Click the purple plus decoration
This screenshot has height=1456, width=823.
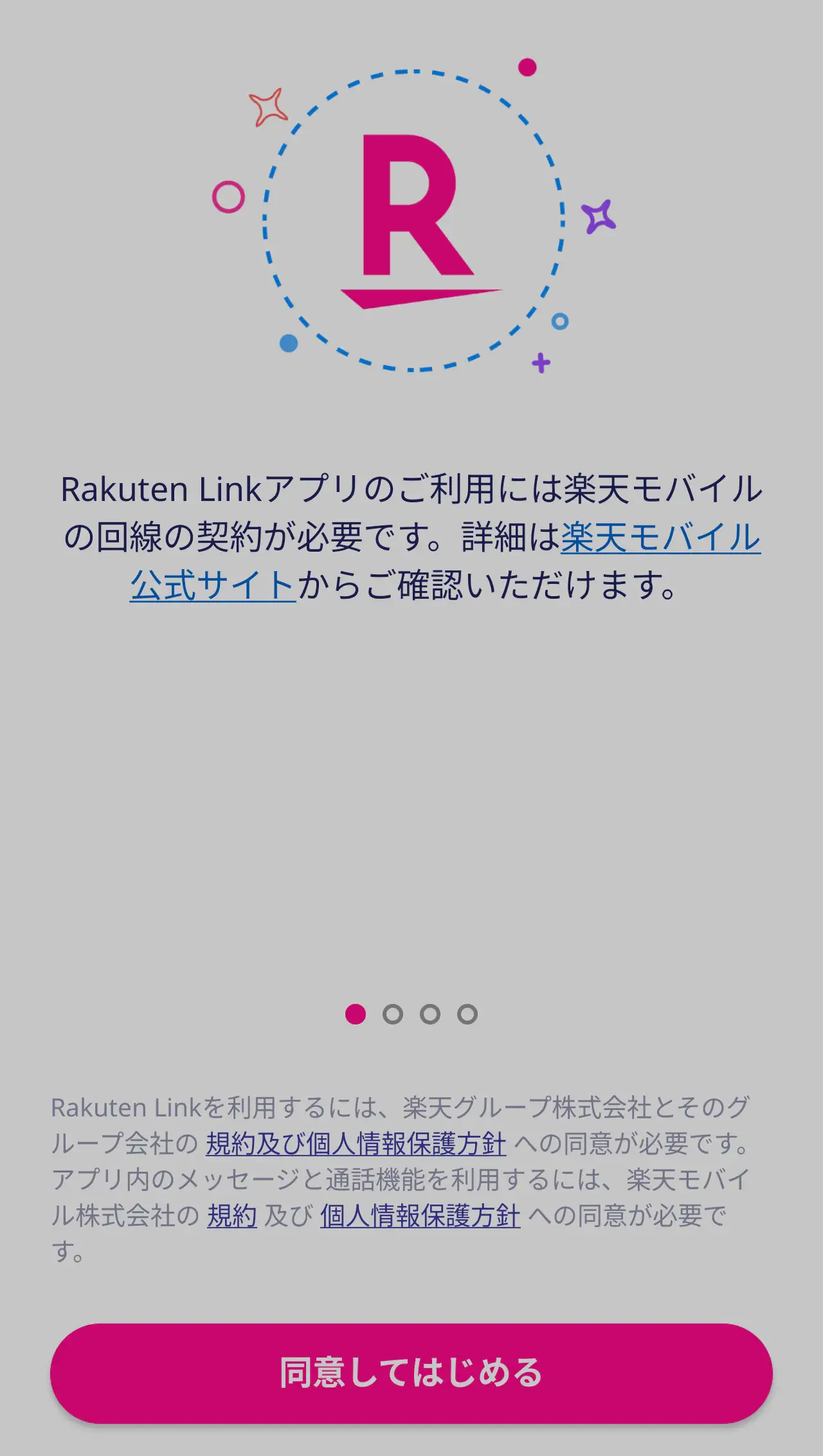pyautogui.click(x=541, y=364)
